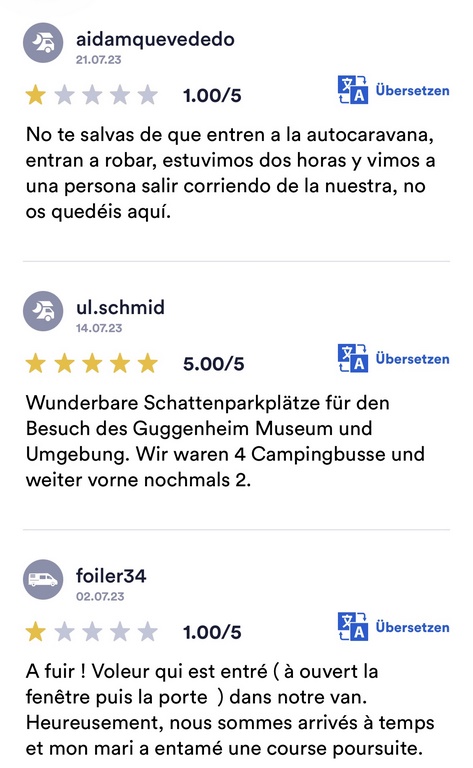Image resolution: width=473 pixels, height=768 pixels.
Task: Translate foiler34's review with Übersetzen
Action: tap(393, 627)
